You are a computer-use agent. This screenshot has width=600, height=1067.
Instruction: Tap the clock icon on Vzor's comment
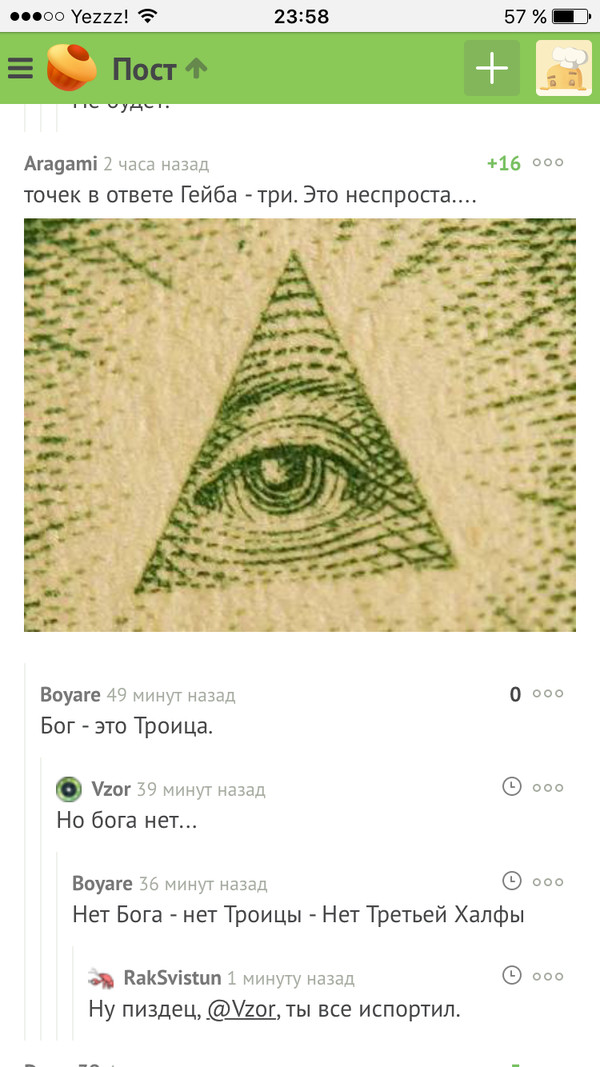(x=511, y=787)
